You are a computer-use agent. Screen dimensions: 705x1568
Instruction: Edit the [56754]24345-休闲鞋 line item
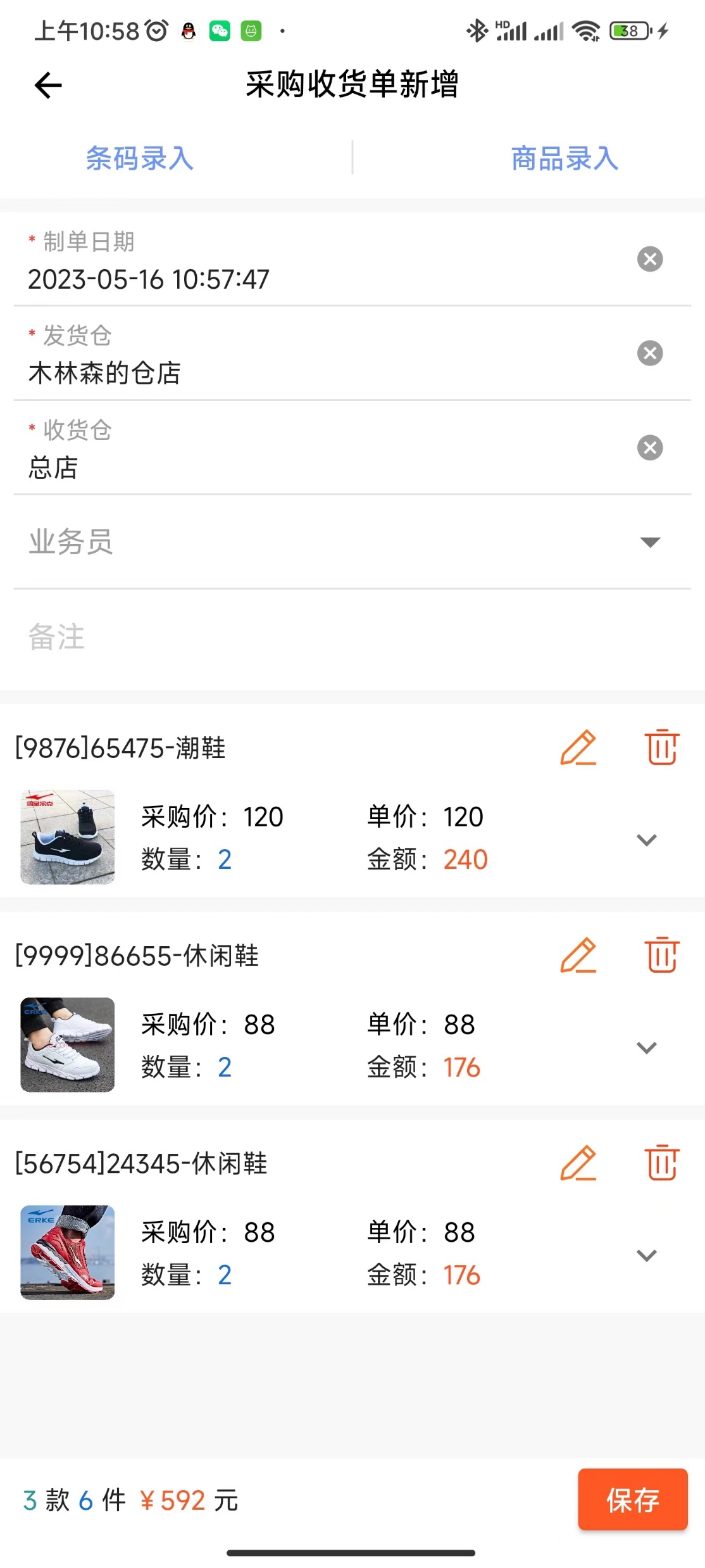pyautogui.click(x=578, y=1164)
